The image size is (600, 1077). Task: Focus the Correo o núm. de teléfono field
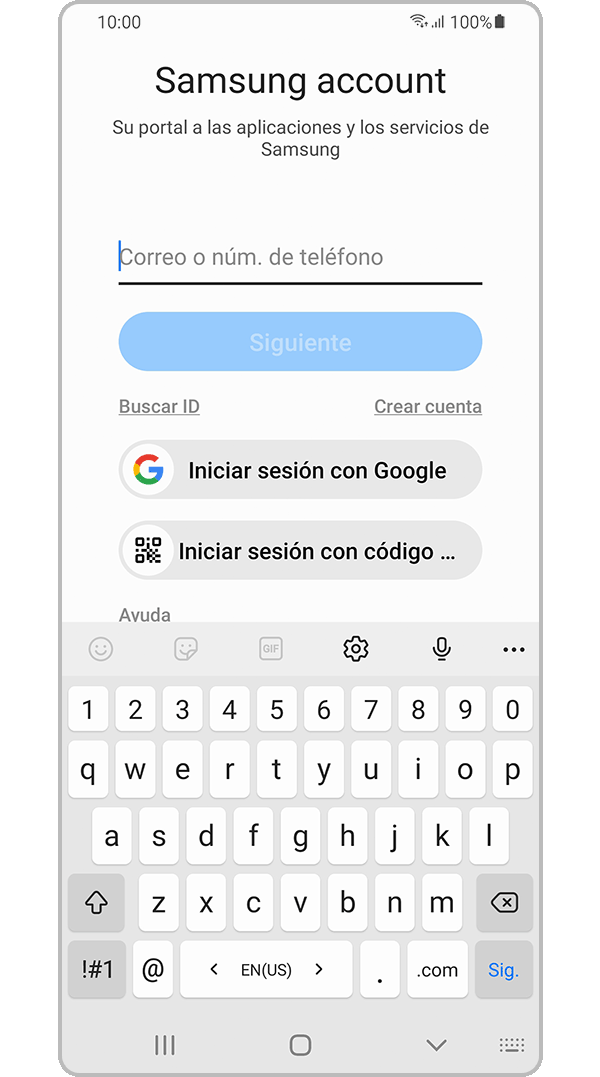coord(300,257)
